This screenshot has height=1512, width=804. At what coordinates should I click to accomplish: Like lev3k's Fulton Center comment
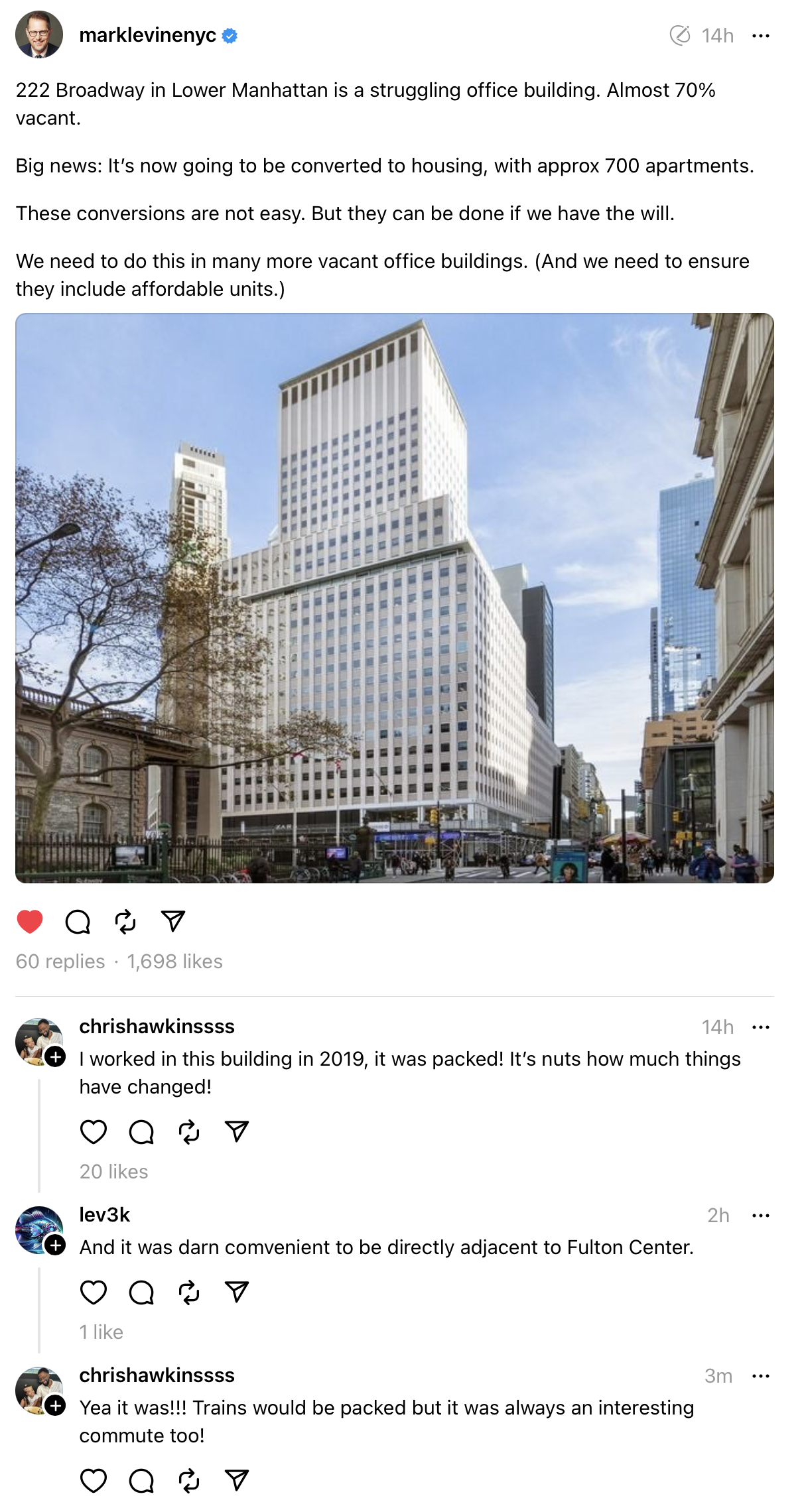[94, 1292]
